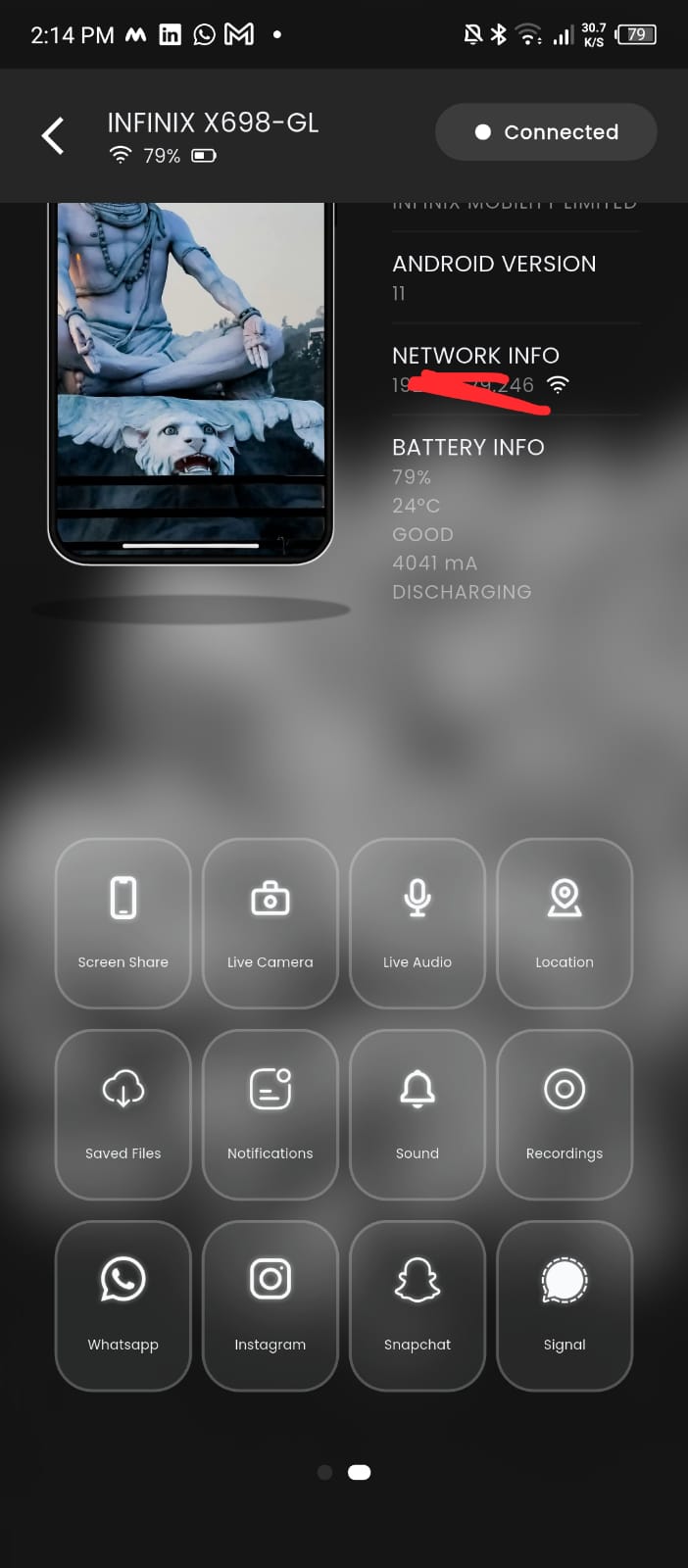View the device Location
Viewport: 688px width, 1568px height.
pos(565,922)
